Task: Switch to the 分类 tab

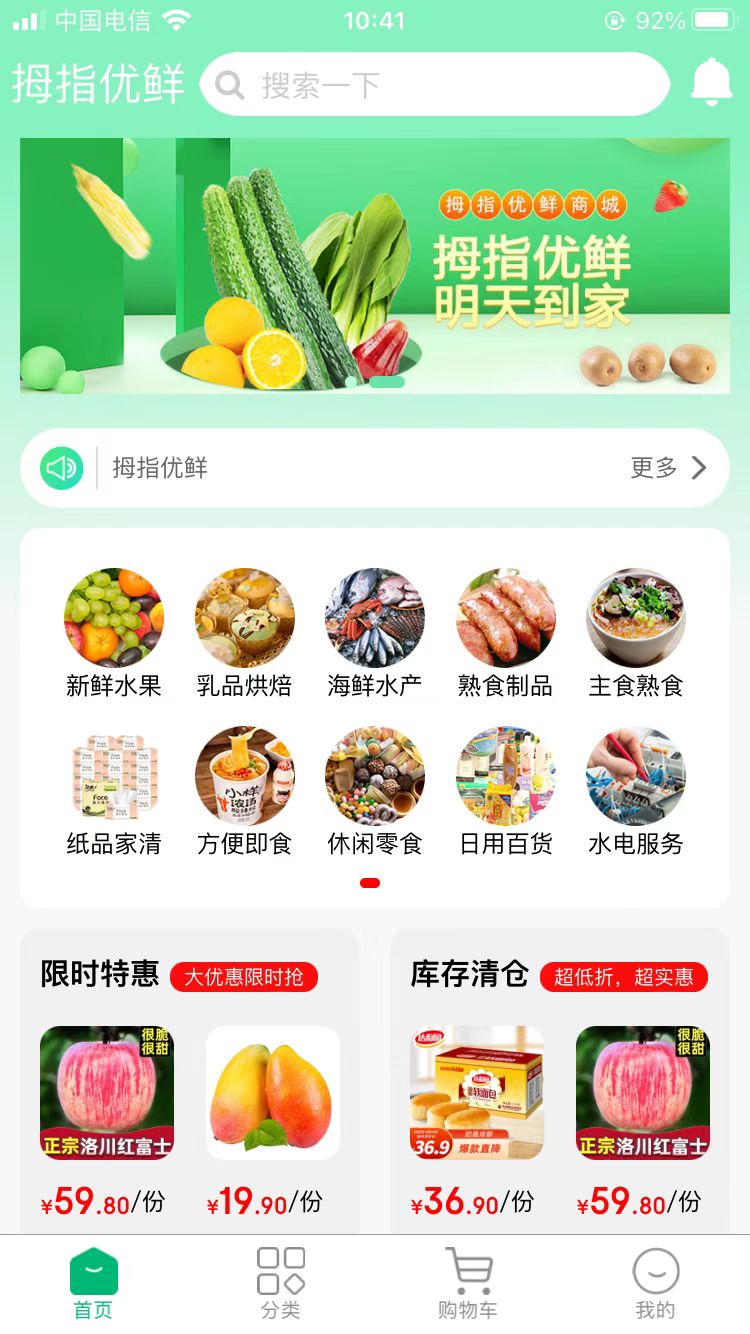Action: (281, 1282)
